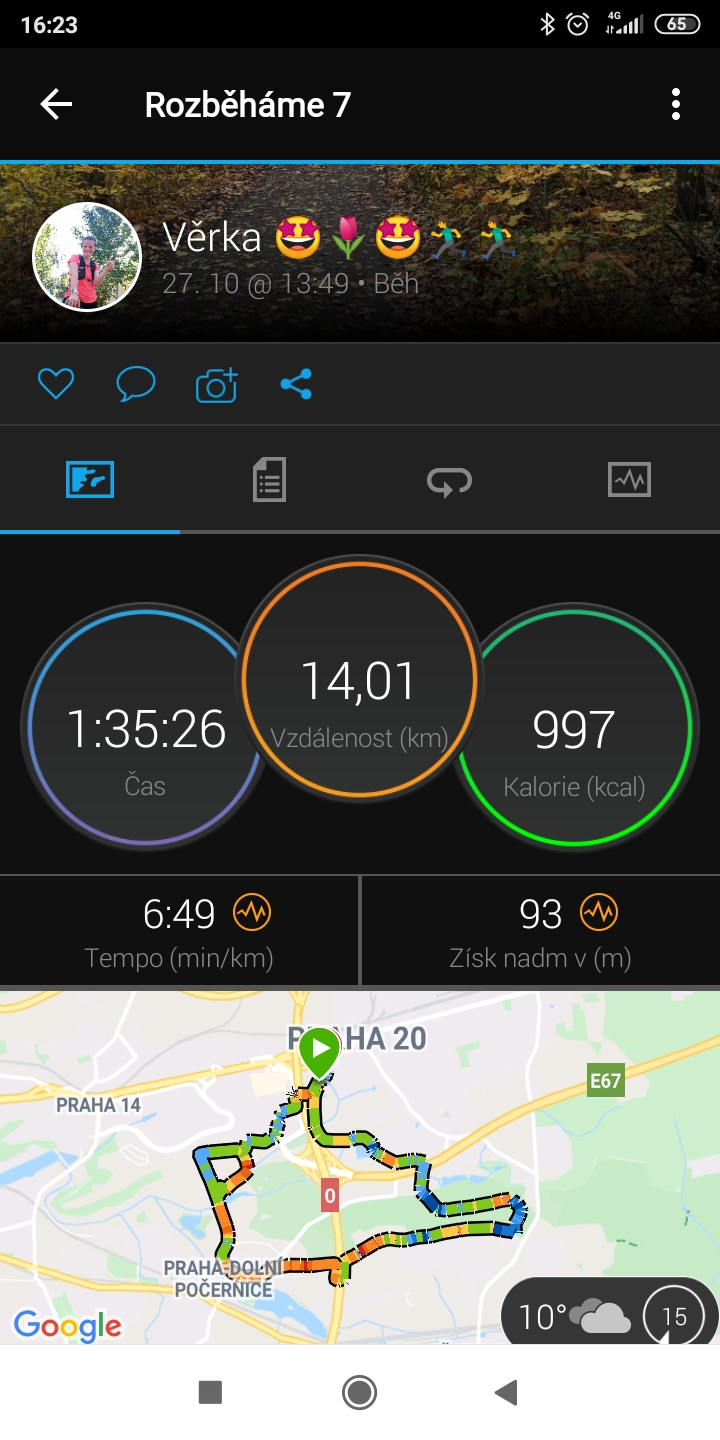720x1440 pixels.
Task: Open recent apps with square button
Action: tap(210, 1392)
